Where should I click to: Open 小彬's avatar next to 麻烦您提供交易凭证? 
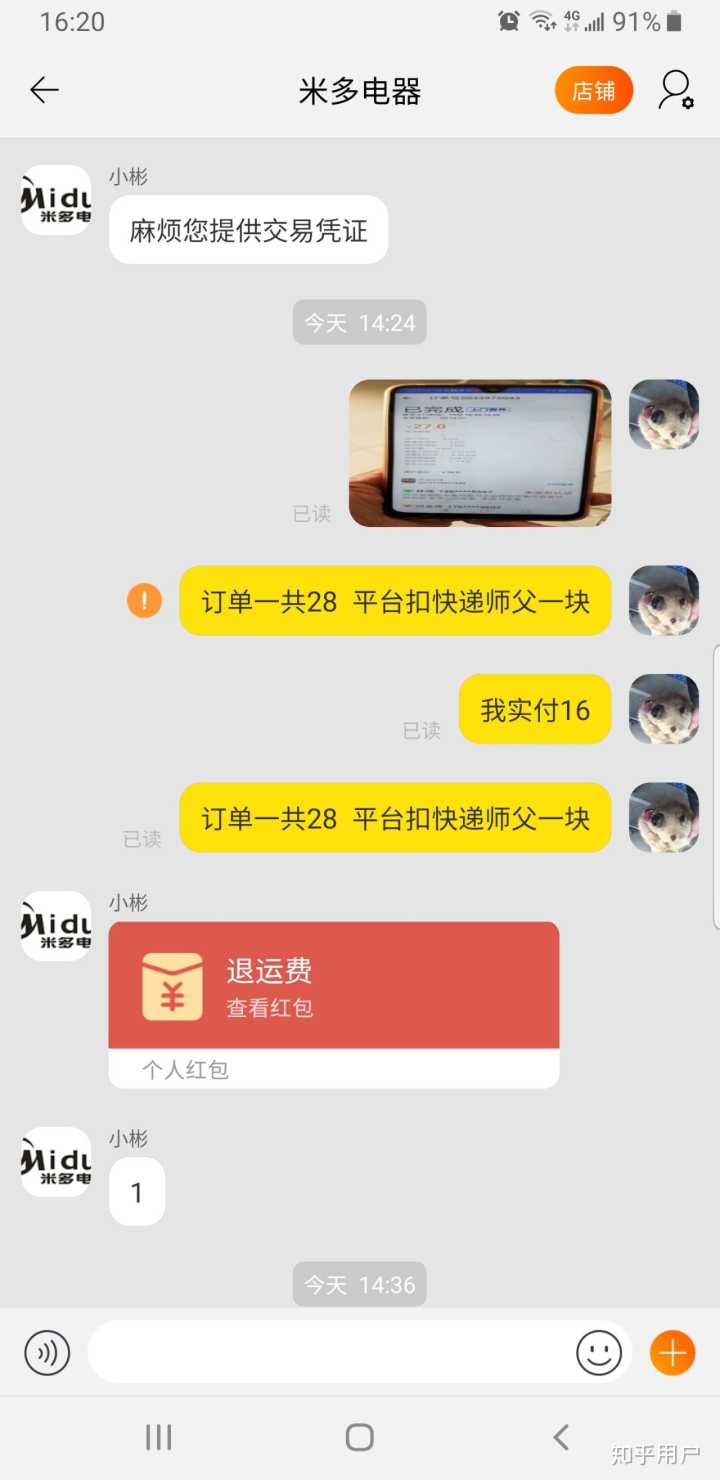[x=56, y=201]
